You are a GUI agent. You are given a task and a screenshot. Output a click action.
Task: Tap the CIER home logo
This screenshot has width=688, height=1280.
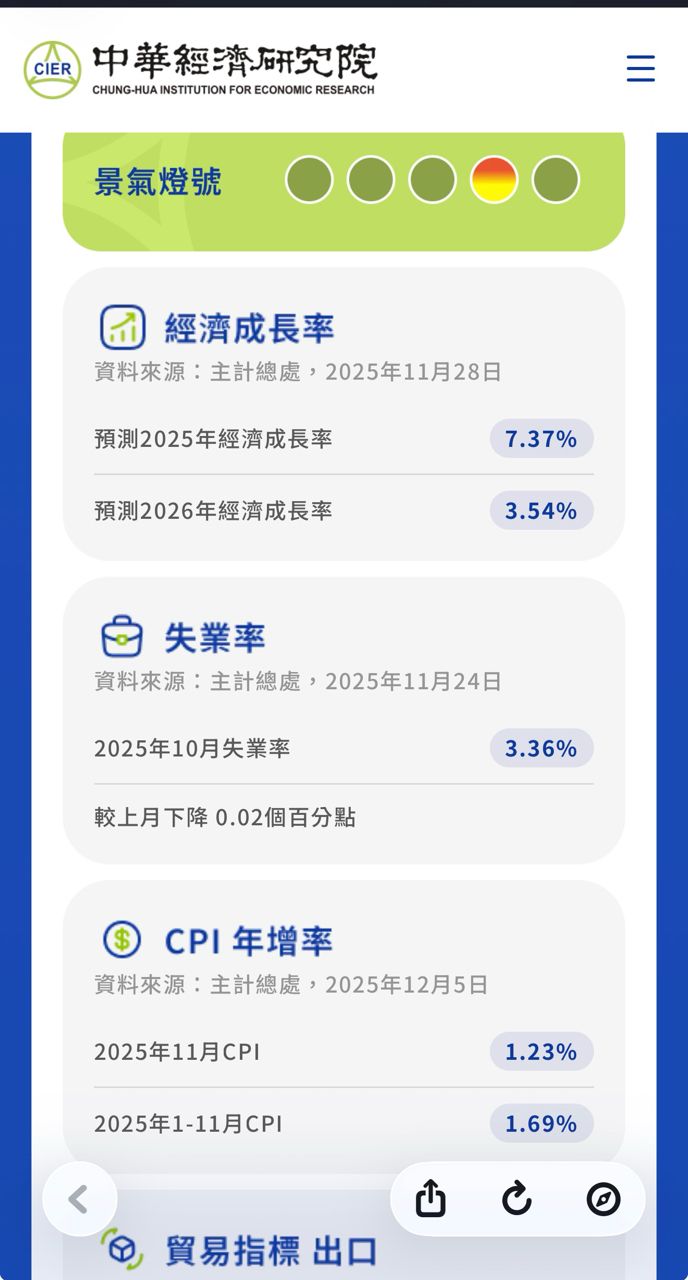(x=200, y=68)
